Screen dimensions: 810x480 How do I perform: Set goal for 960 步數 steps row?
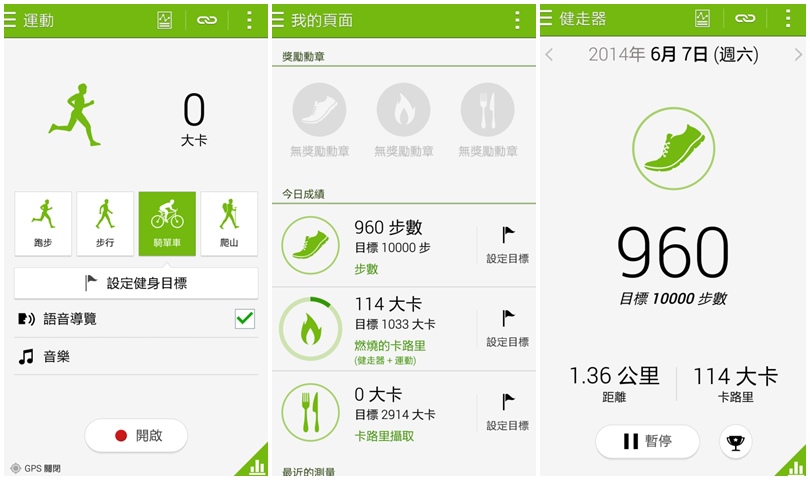[x=507, y=245]
